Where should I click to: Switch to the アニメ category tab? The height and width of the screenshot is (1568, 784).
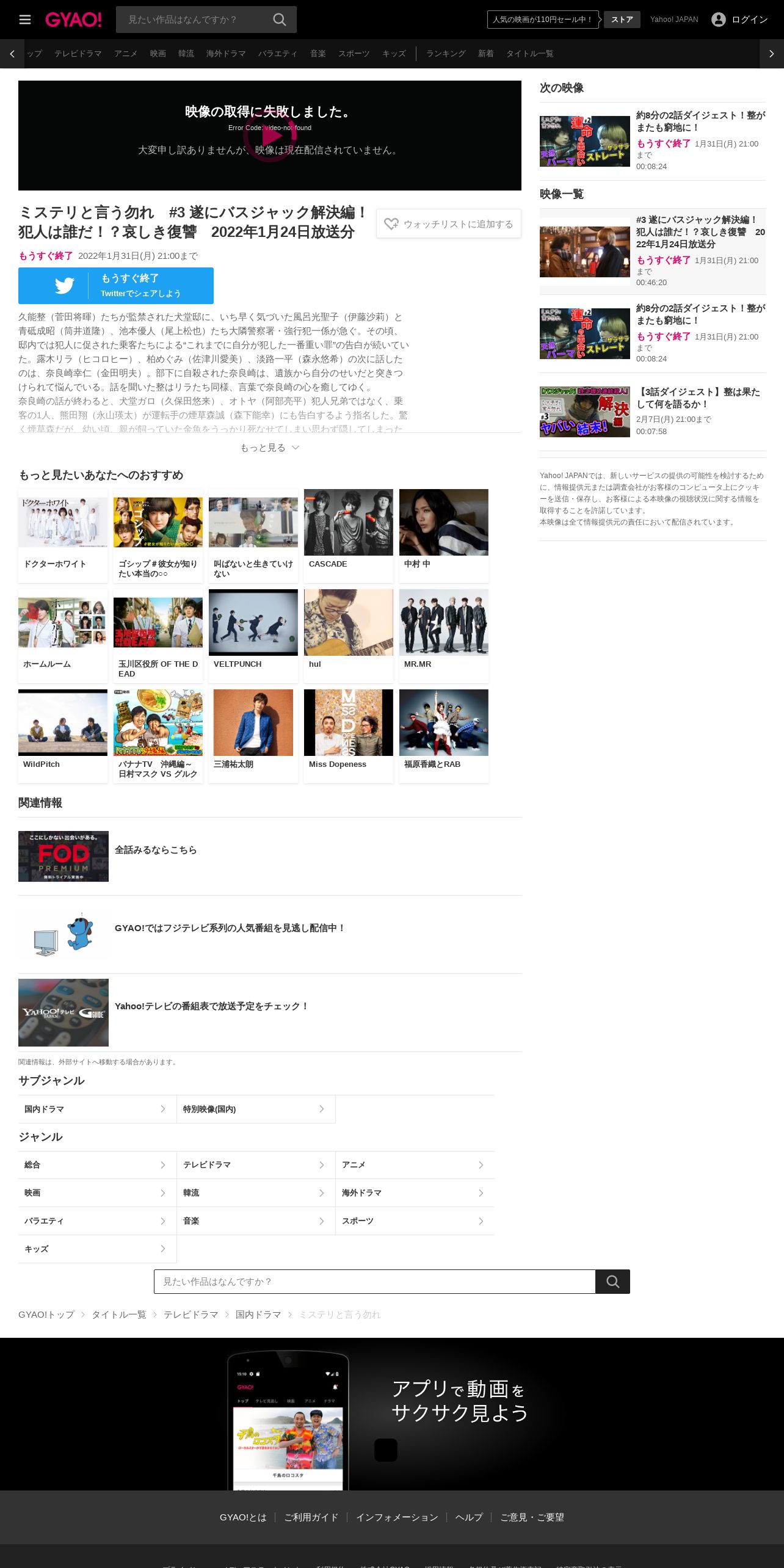point(126,54)
